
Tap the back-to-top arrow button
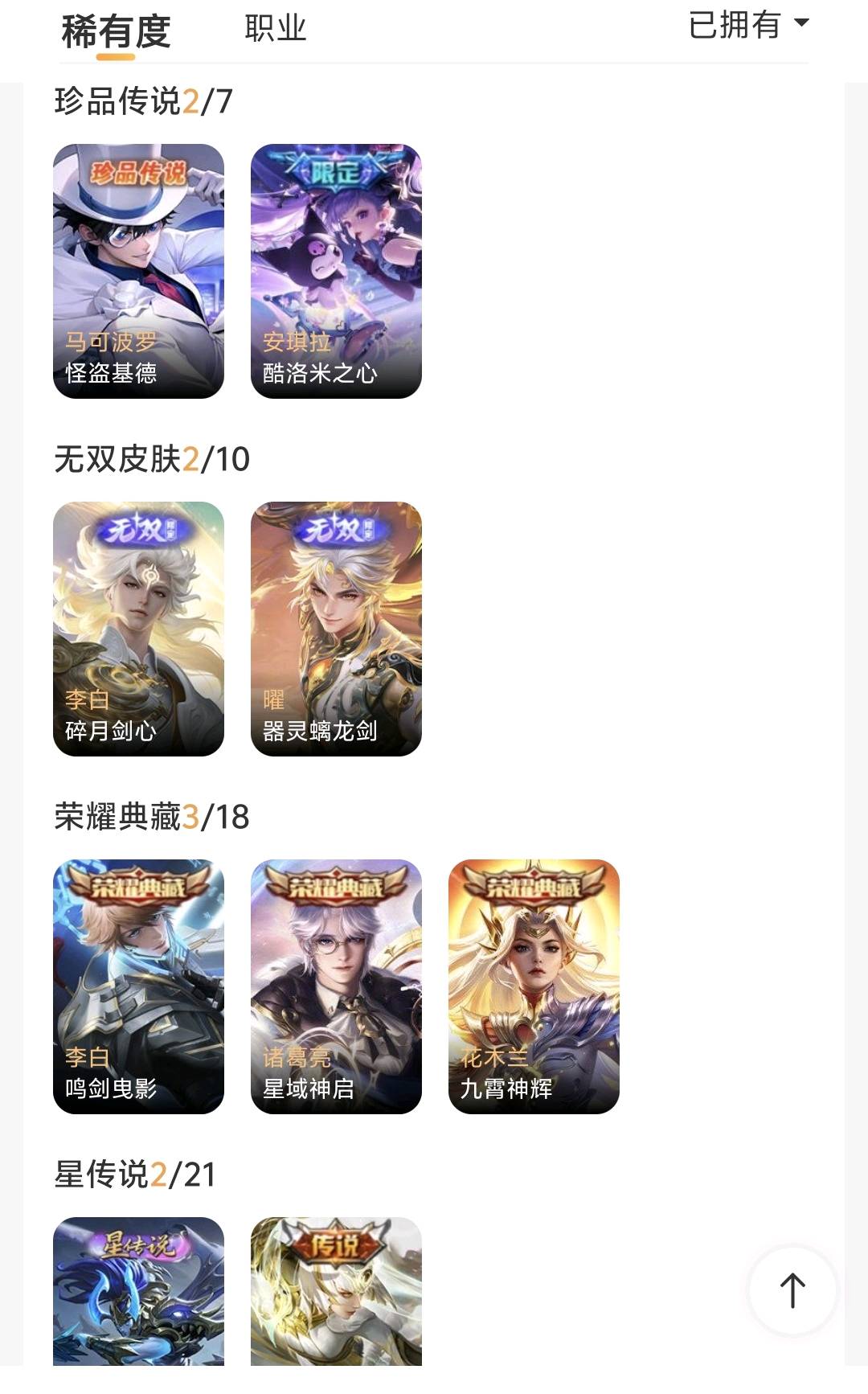point(792,1290)
